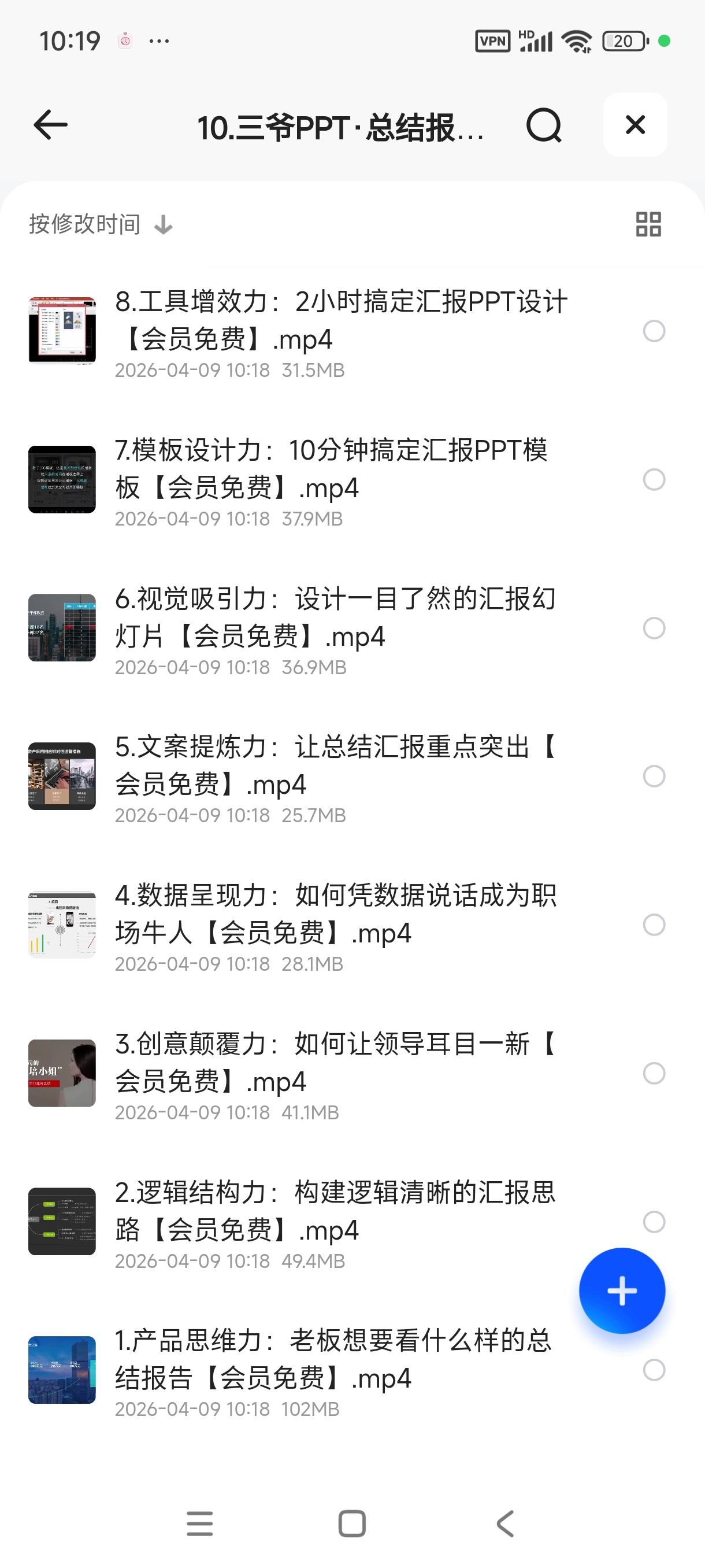Select the circle for video 8 工具增效力
This screenshot has height=1568, width=705.
point(655,332)
